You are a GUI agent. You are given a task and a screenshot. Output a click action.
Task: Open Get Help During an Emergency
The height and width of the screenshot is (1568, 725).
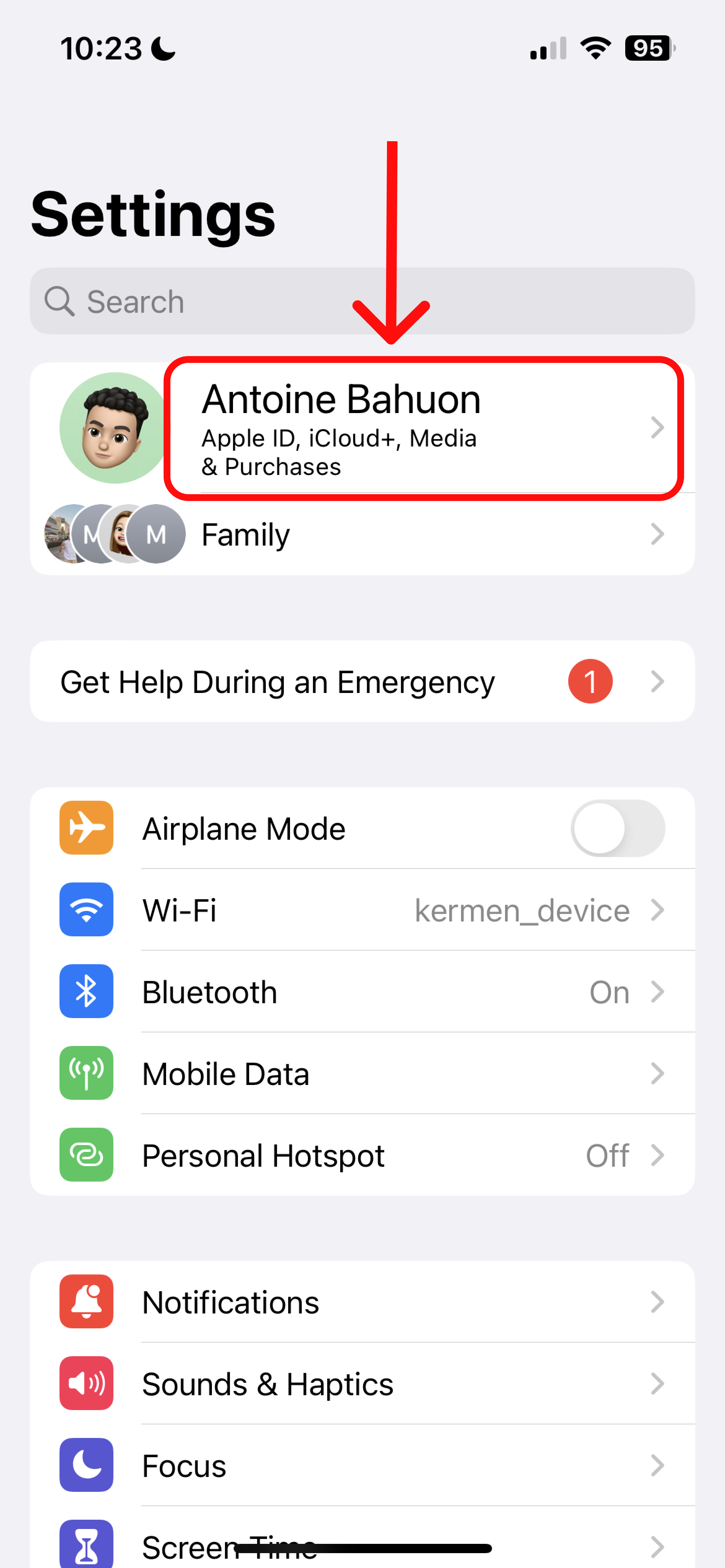[x=362, y=681]
